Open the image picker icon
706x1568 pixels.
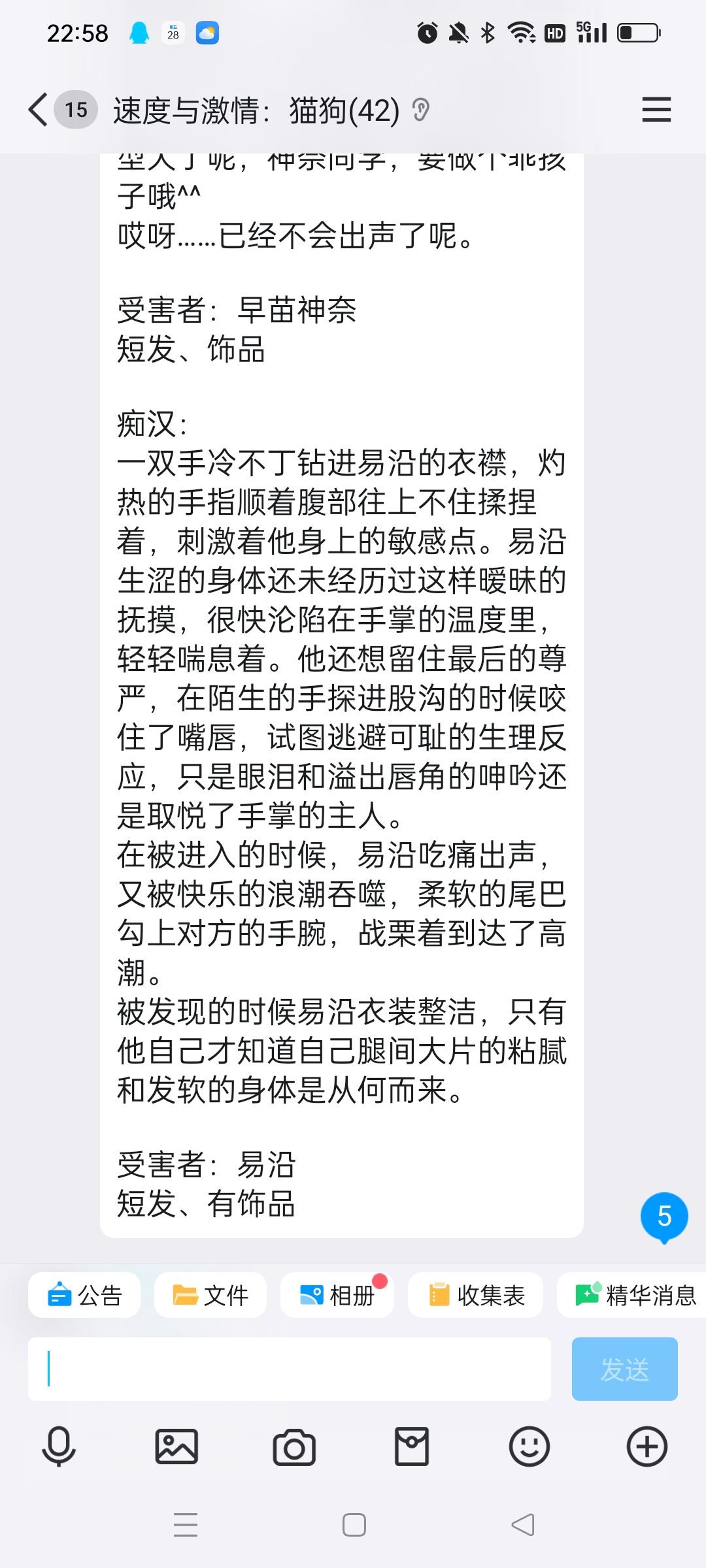(176, 1446)
